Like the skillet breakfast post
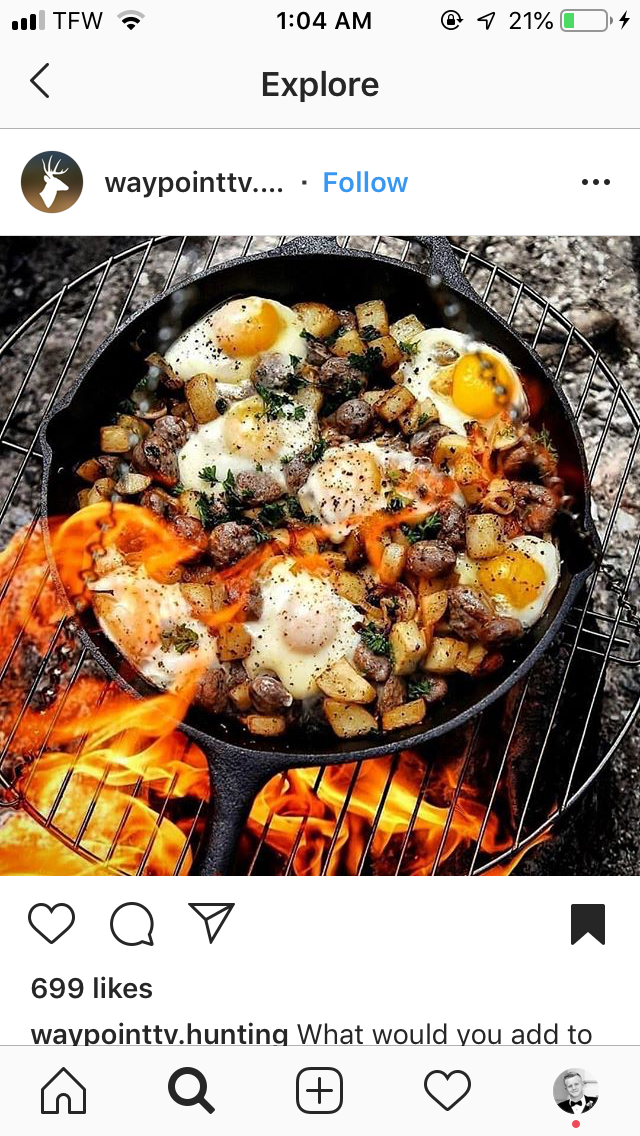The width and height of the screenshot is (640, 1136). click(51, 923)
